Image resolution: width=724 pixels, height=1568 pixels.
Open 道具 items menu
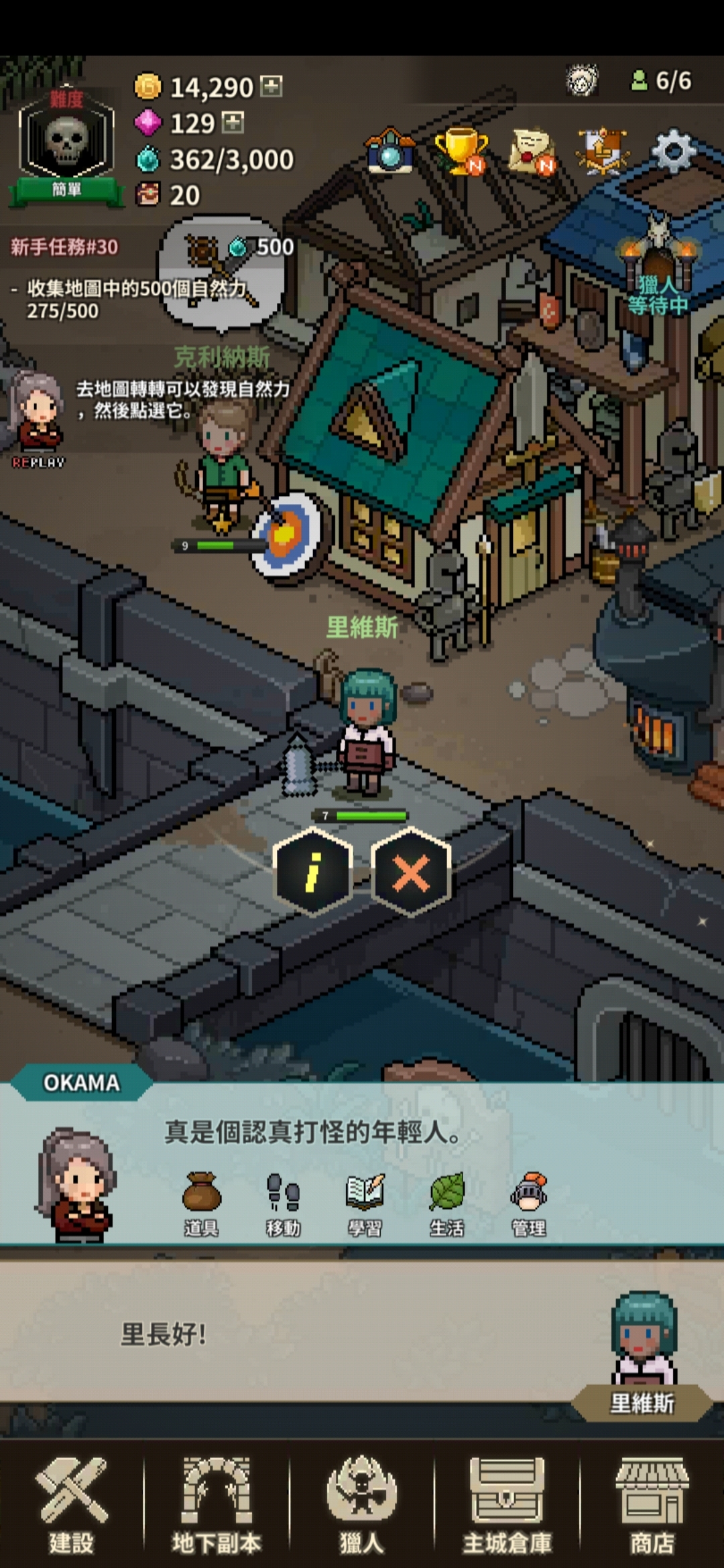click(201, 1204)
